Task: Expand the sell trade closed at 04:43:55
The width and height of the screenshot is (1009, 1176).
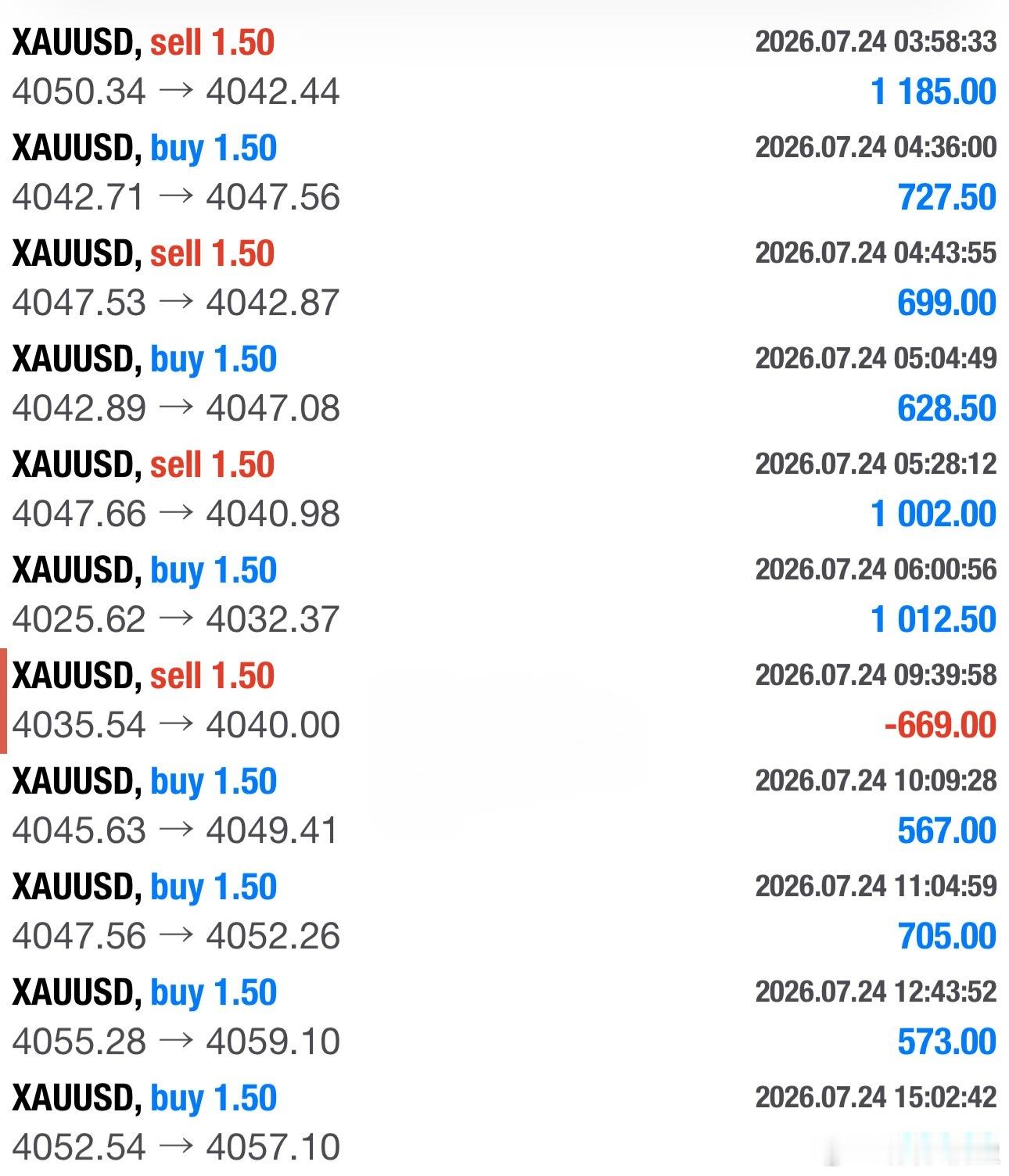Action: pyautogui.click(x=504, y=278)
